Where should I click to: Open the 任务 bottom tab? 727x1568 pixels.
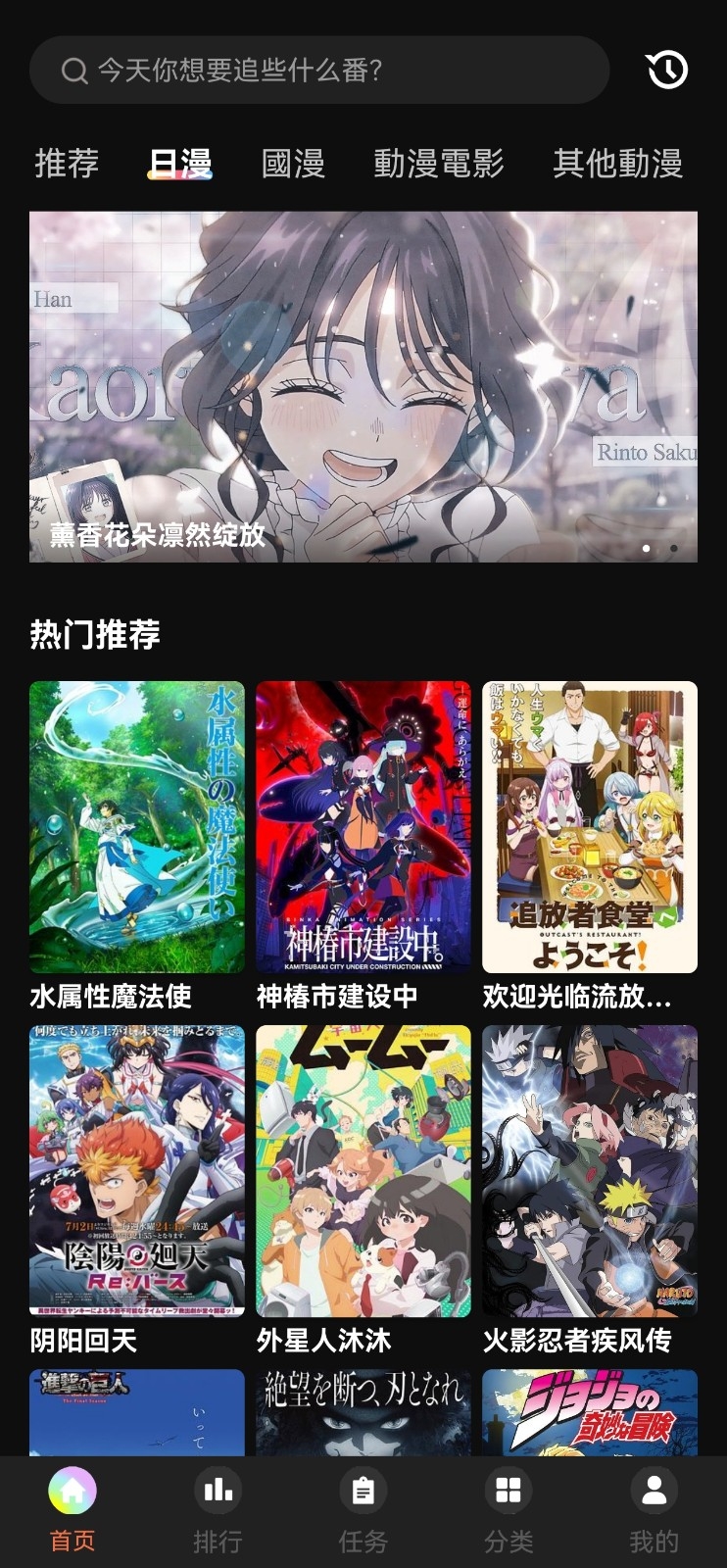click(x=363, y=1510)
